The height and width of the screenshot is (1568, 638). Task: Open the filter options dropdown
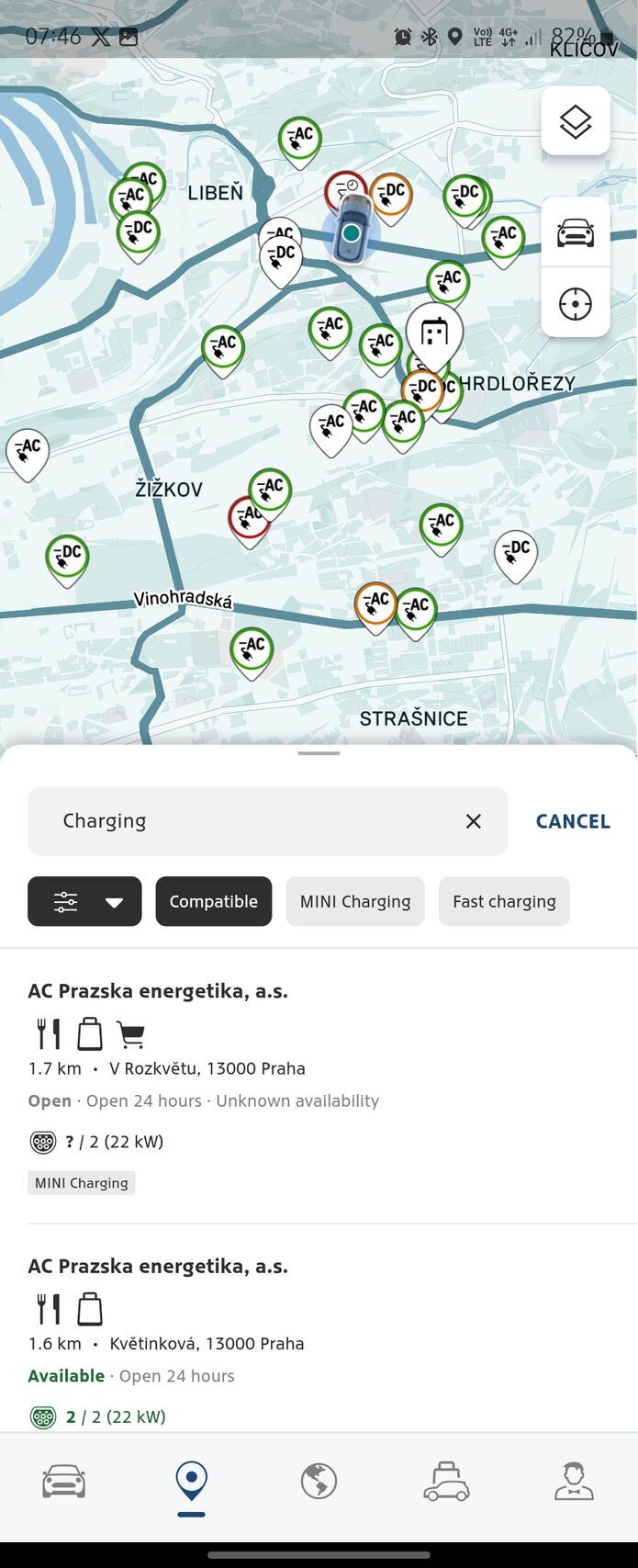pos(84,901)
